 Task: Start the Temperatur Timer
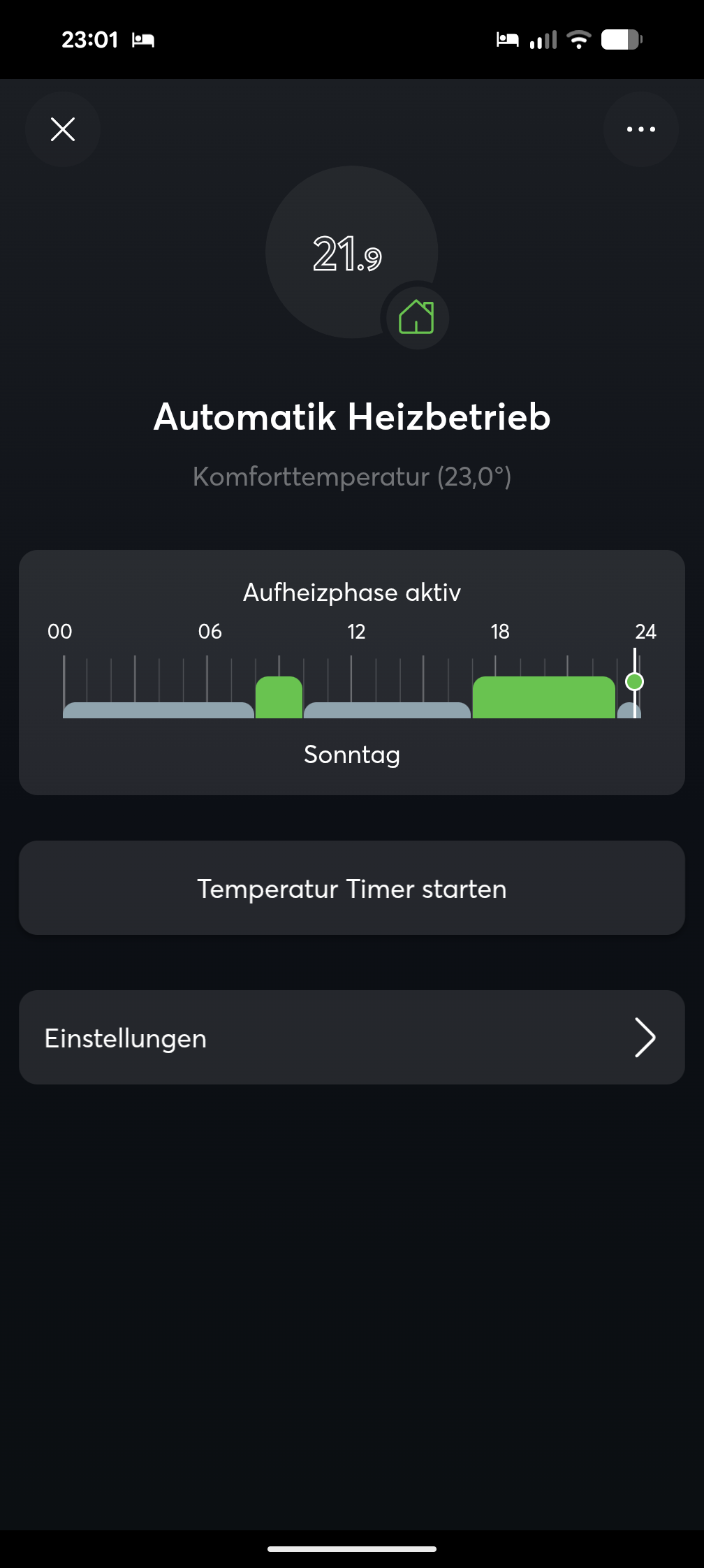(352, 888)
